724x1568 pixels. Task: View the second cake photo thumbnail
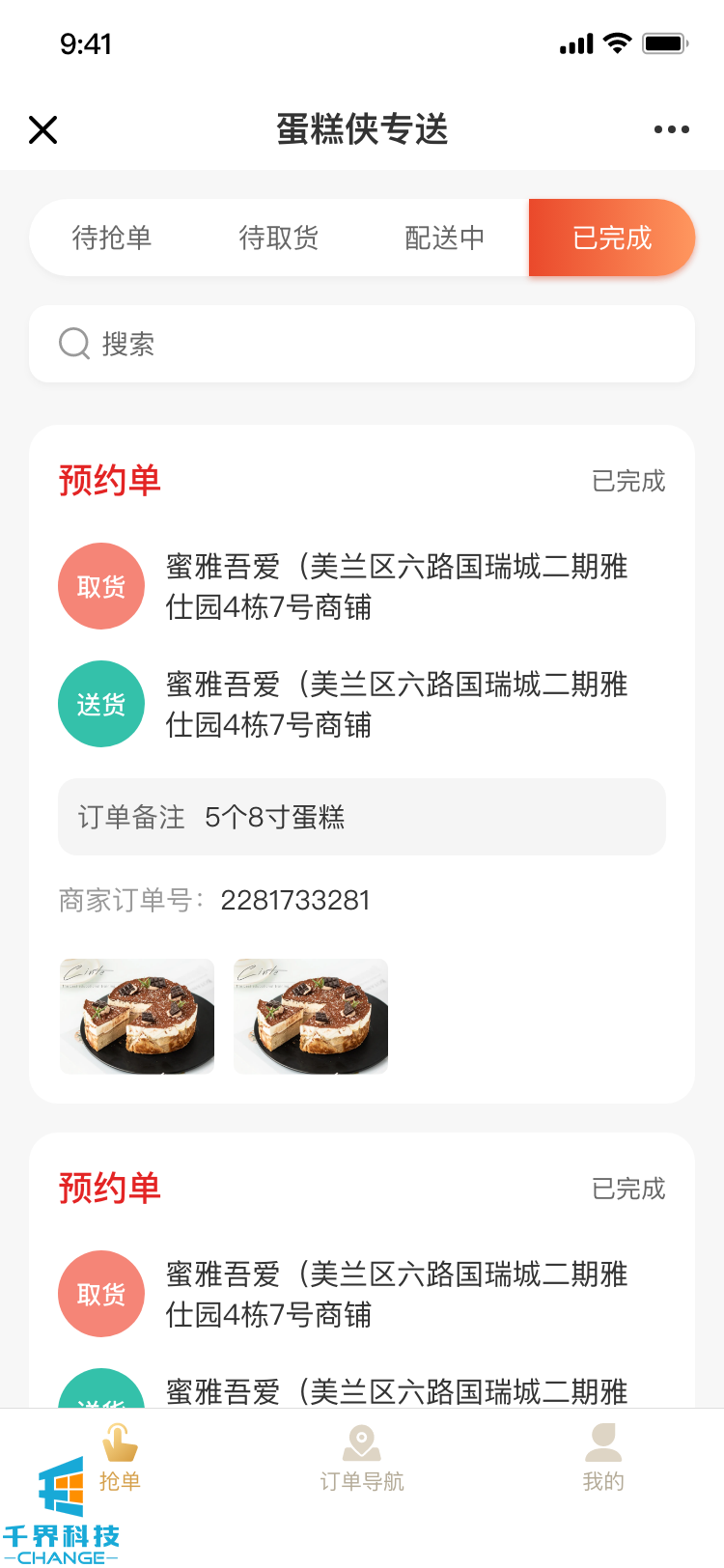(x=311, y=1016)
